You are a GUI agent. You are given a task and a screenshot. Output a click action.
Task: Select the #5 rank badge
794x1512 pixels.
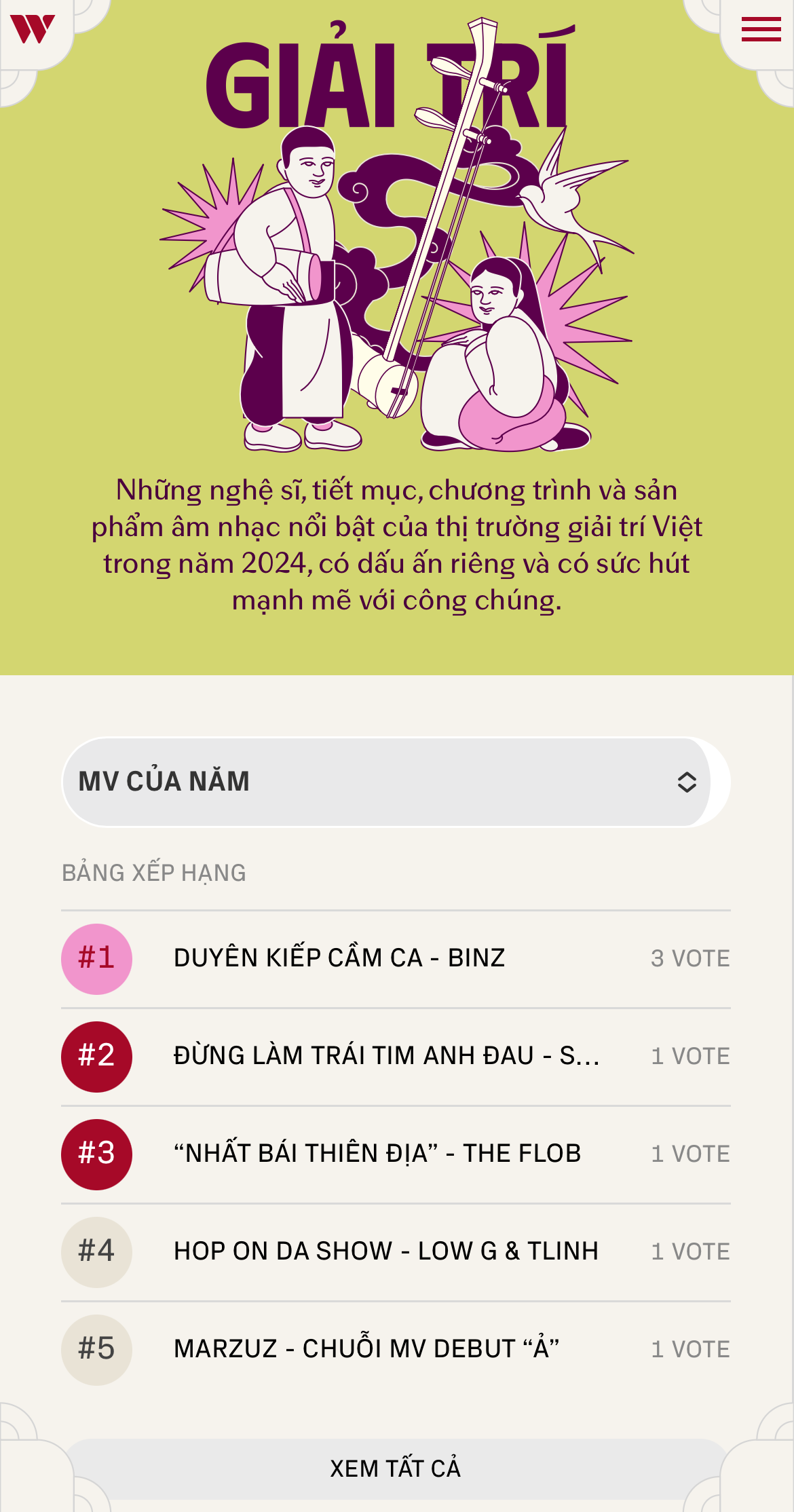coord(96,1350)
